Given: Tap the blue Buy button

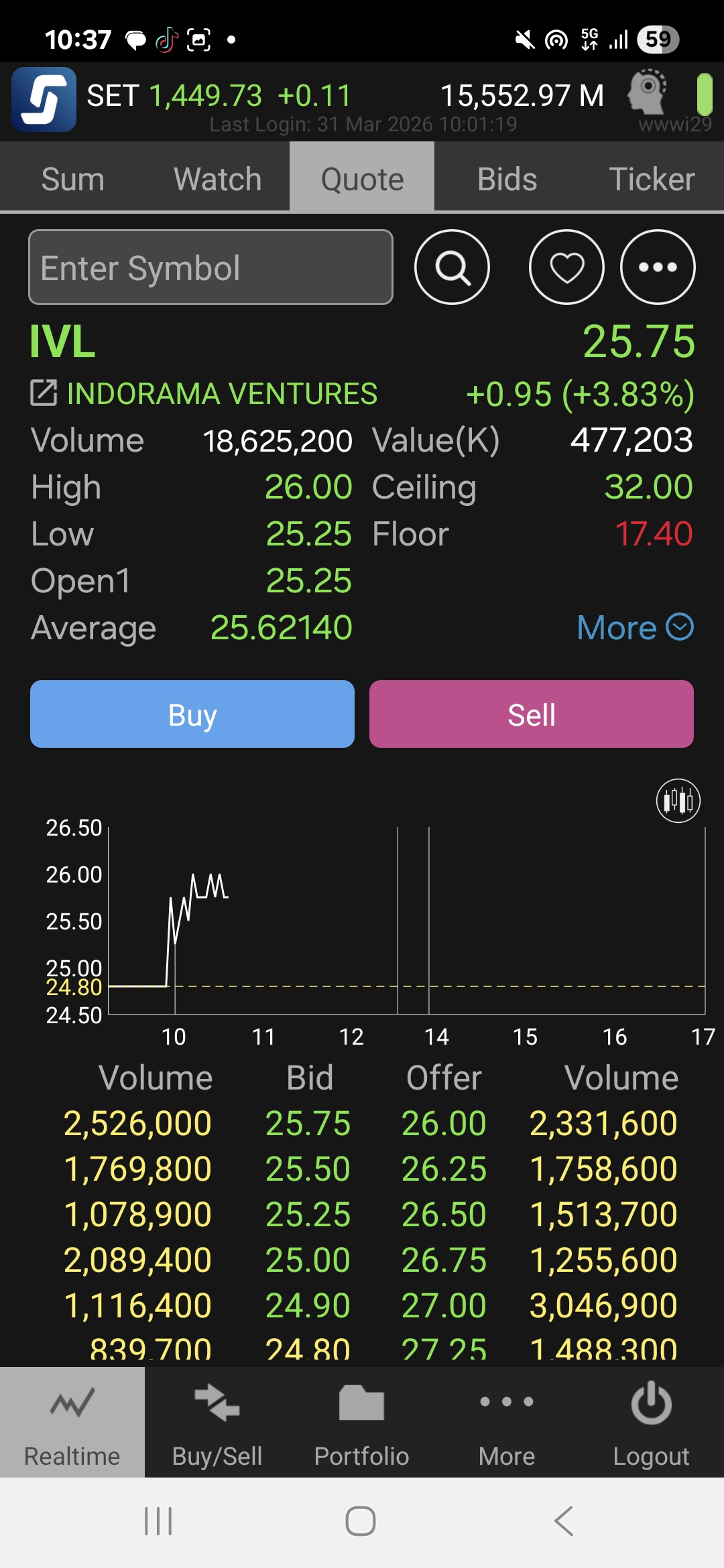Looking at the screenshot, I should 192,714.
